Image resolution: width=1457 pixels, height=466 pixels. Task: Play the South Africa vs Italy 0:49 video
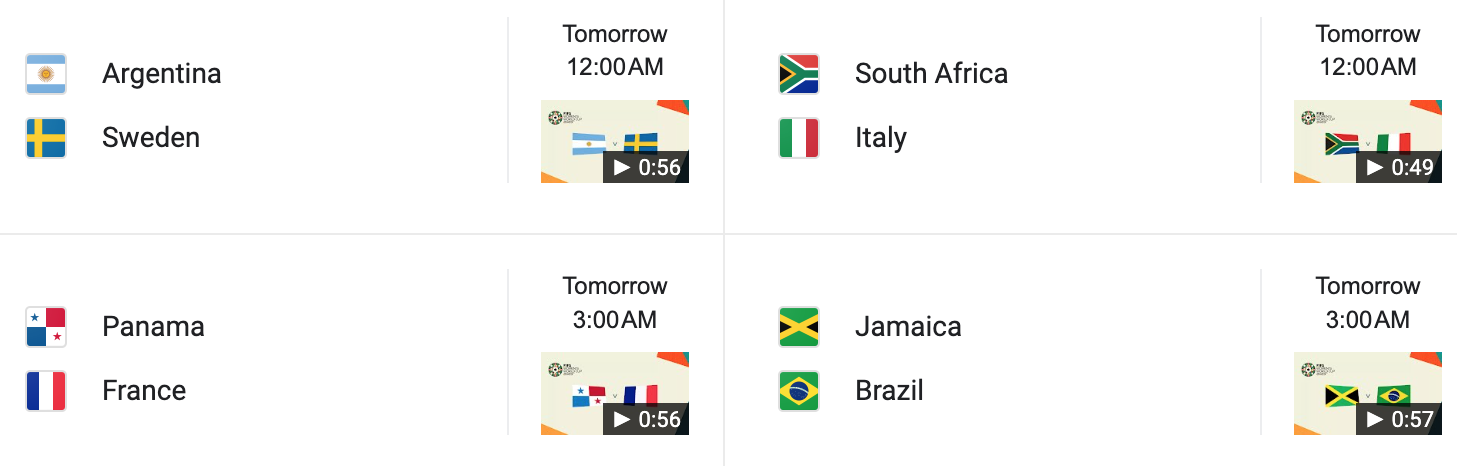pos(1367,142)
